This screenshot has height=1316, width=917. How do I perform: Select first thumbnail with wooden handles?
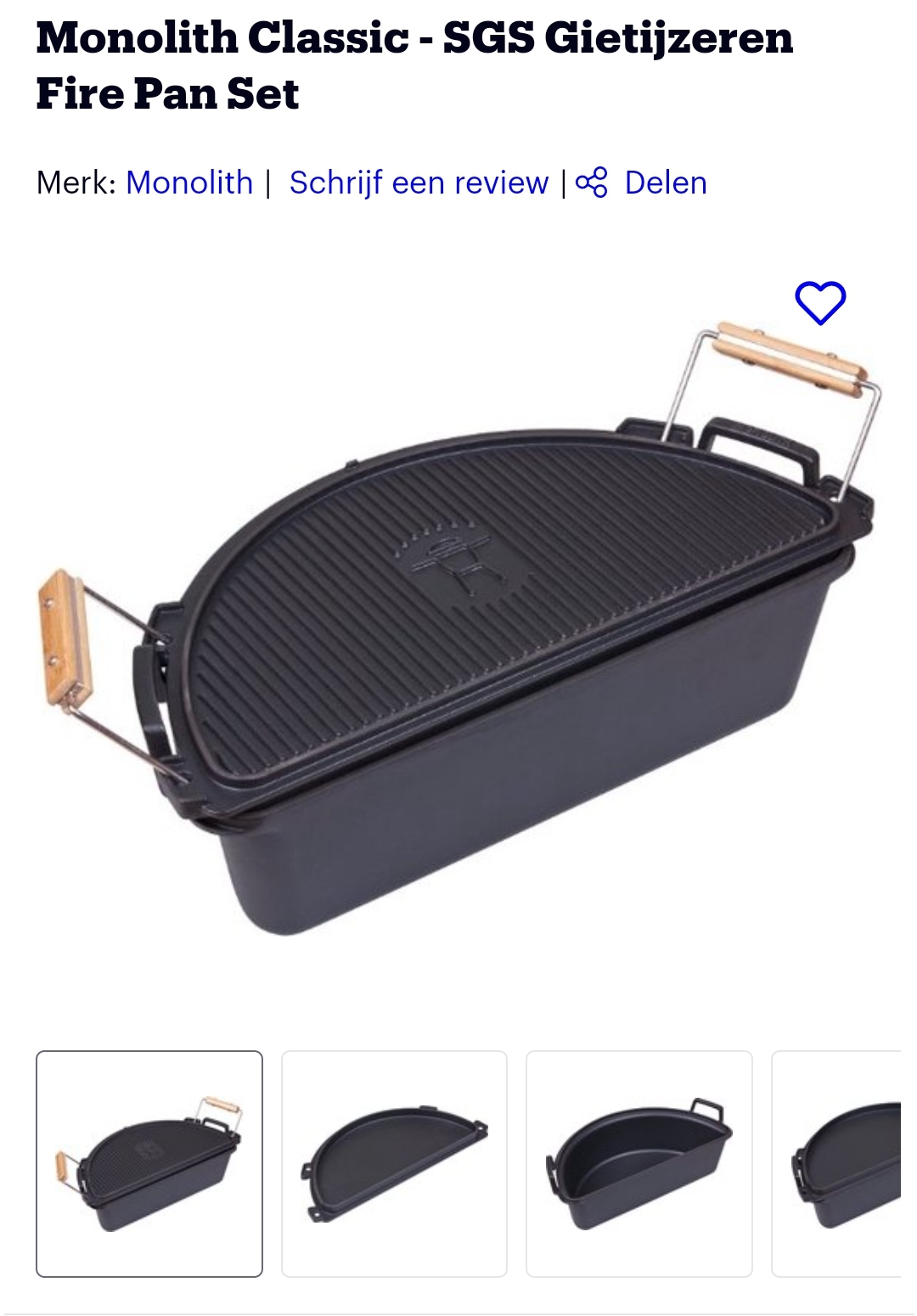point(149,1163)
